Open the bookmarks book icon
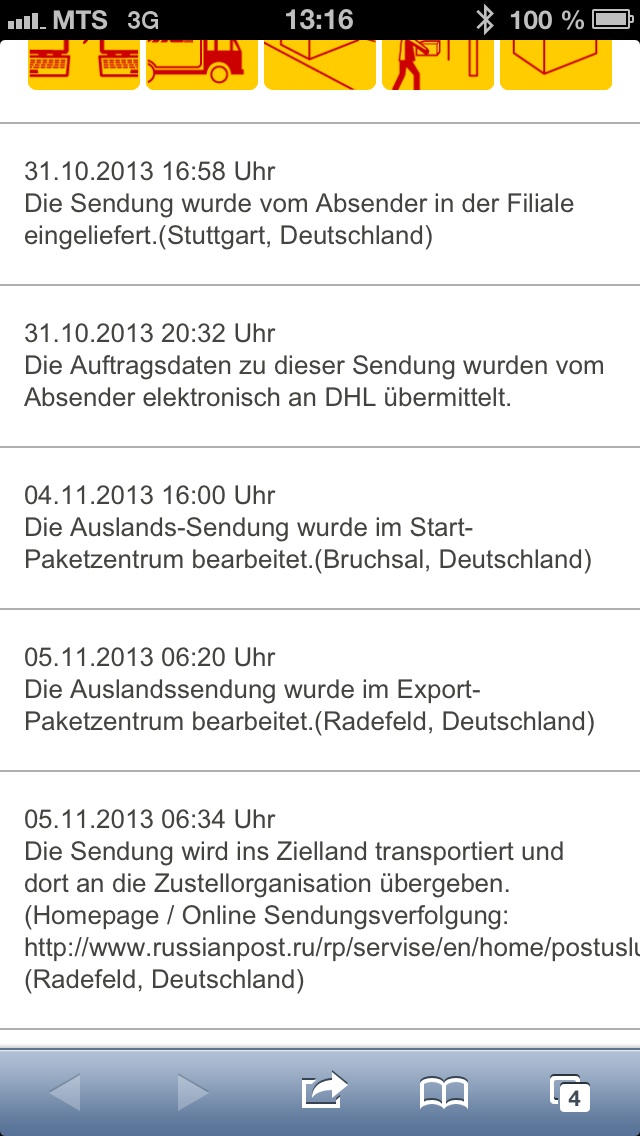640x1136 pixels. point(444,1093)
